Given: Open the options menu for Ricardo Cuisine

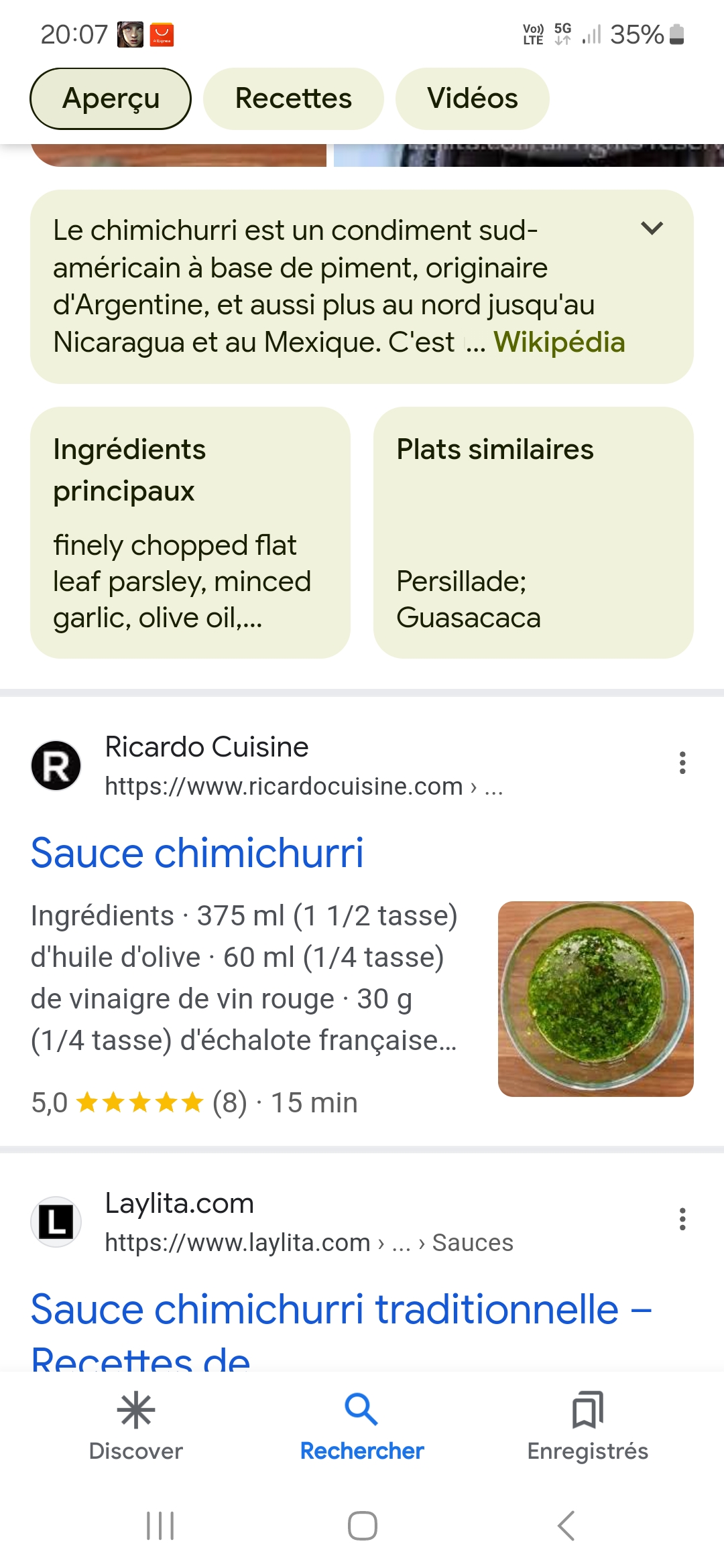Looking at the screenshot, I should (x=682, y=763).
